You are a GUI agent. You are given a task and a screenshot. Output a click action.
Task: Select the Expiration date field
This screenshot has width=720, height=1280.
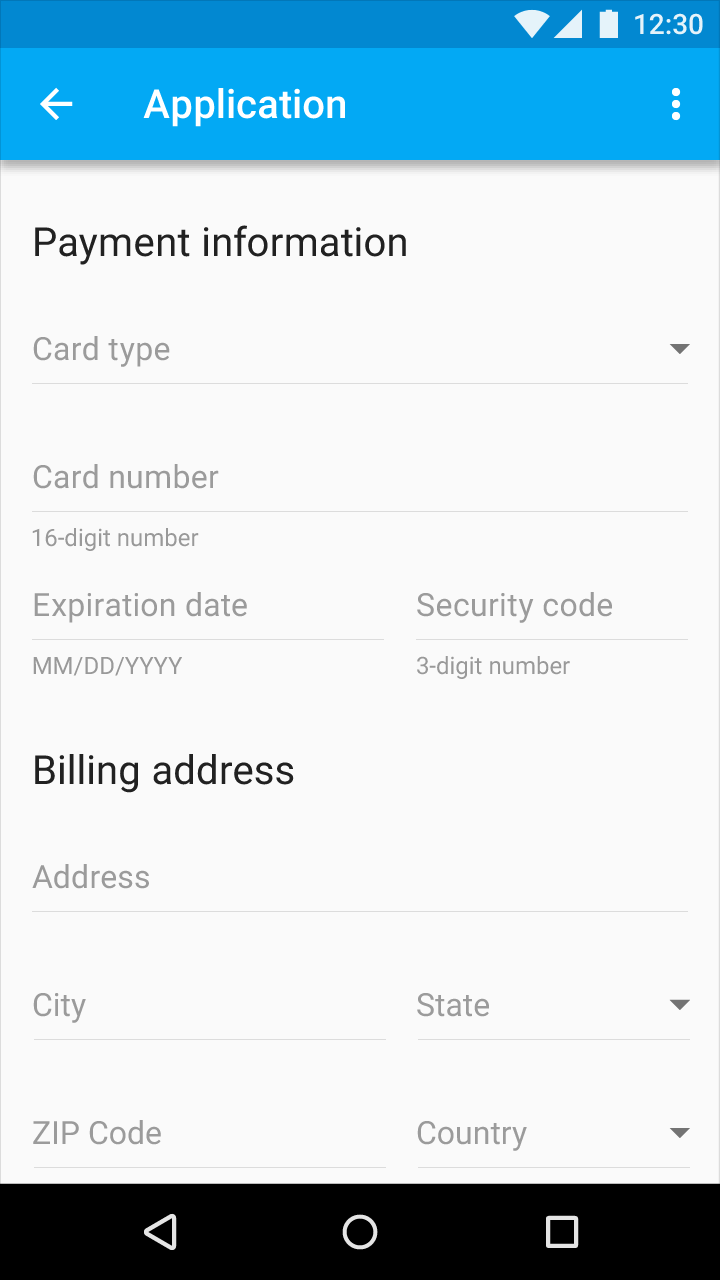point(208,606)
